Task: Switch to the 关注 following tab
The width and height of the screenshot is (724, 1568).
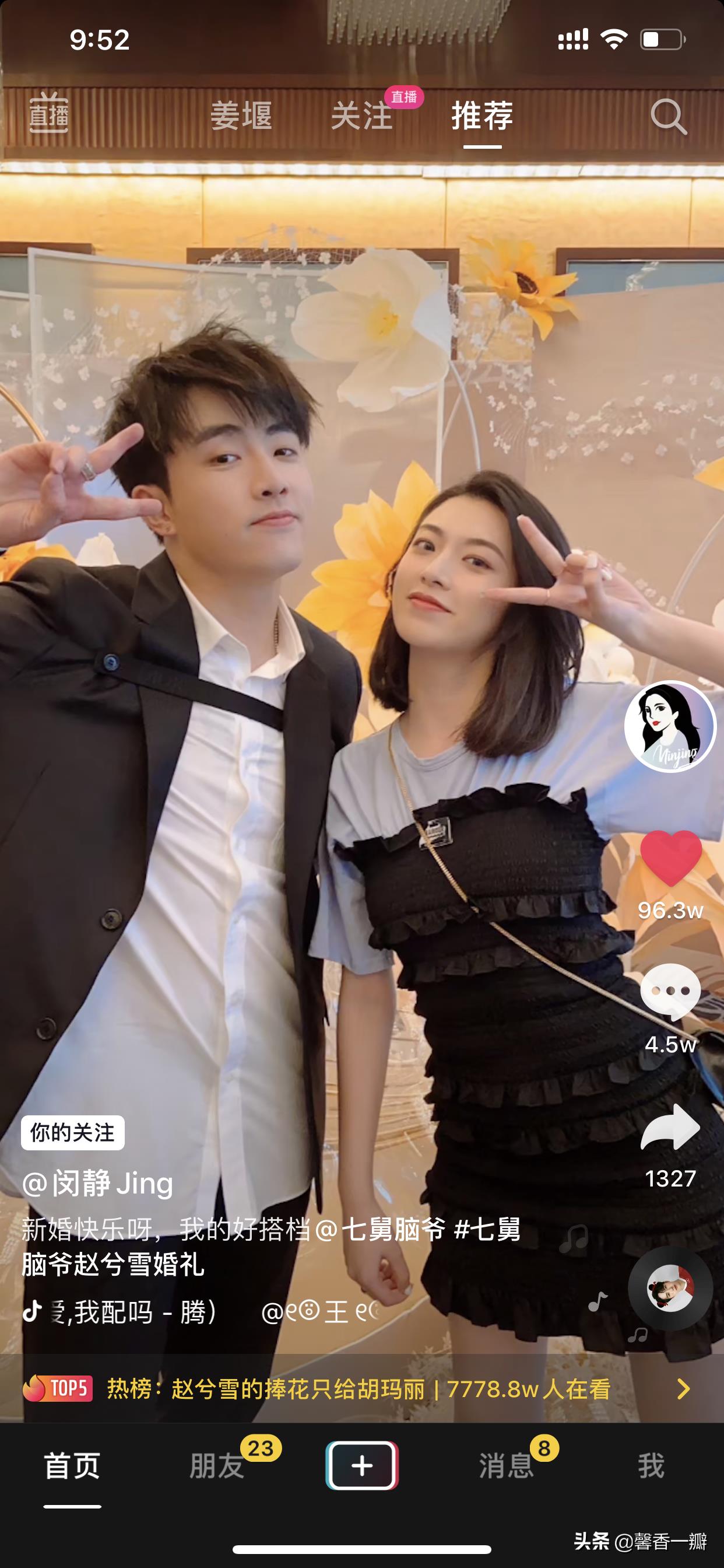Action: tap(362, 115)
